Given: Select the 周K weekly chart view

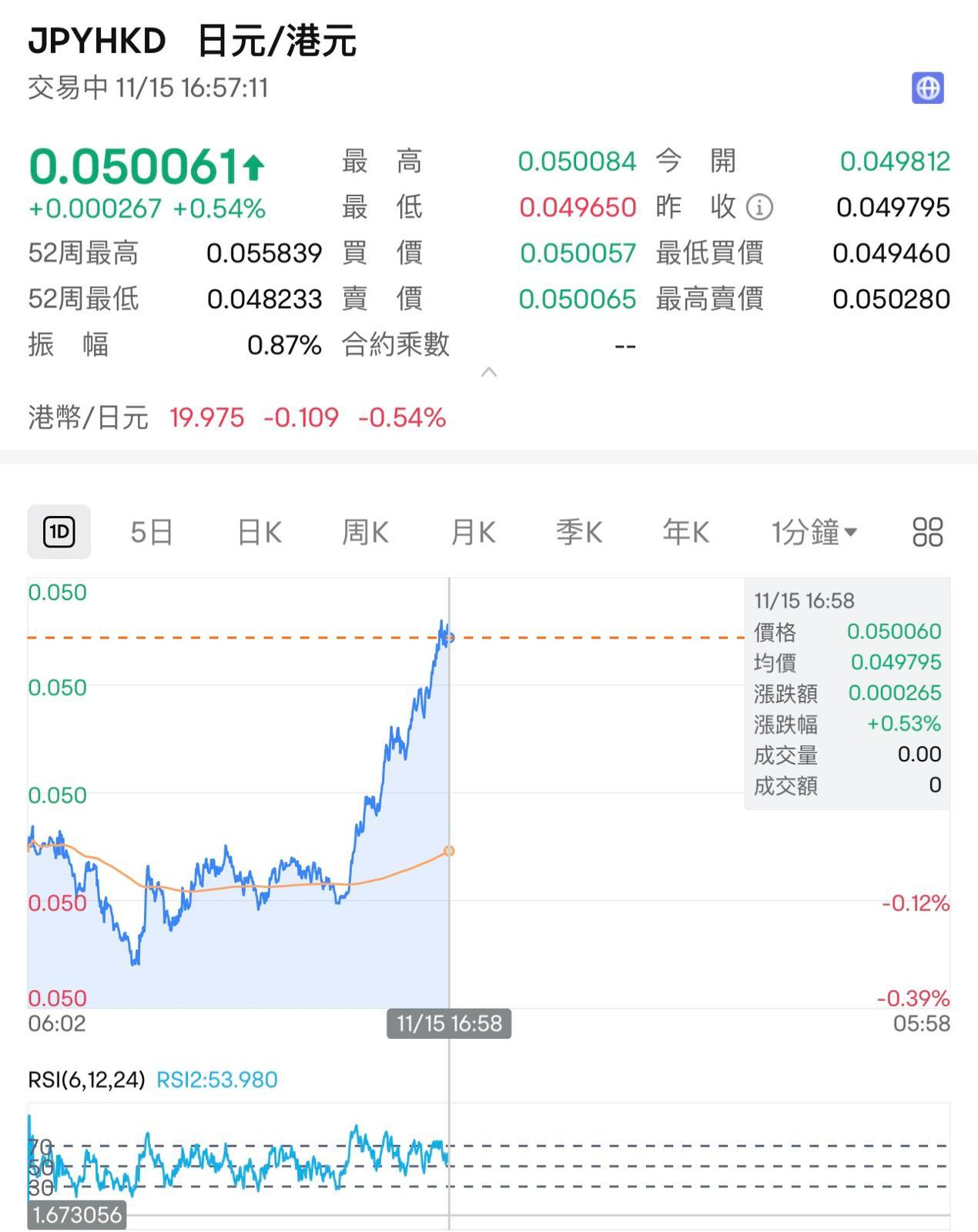Looking at the screenshot, I should point(364,531).
